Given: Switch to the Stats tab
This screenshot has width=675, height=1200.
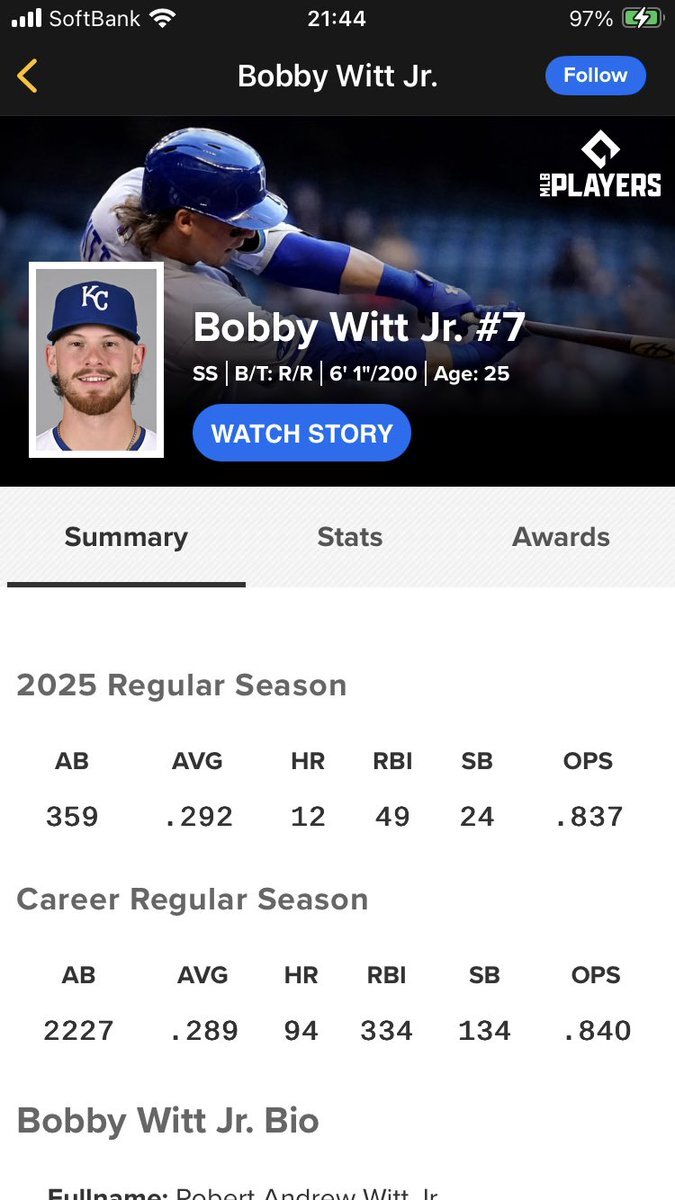Looking at the screenshot, I should 350,537.
